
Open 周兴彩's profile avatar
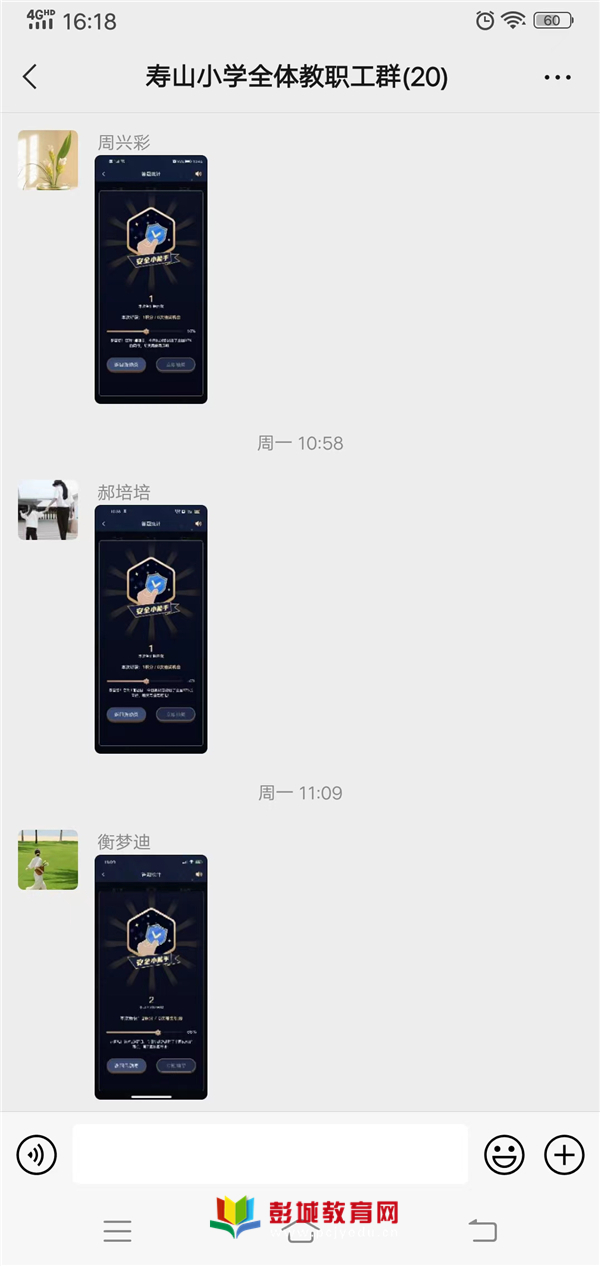point(48,160)
